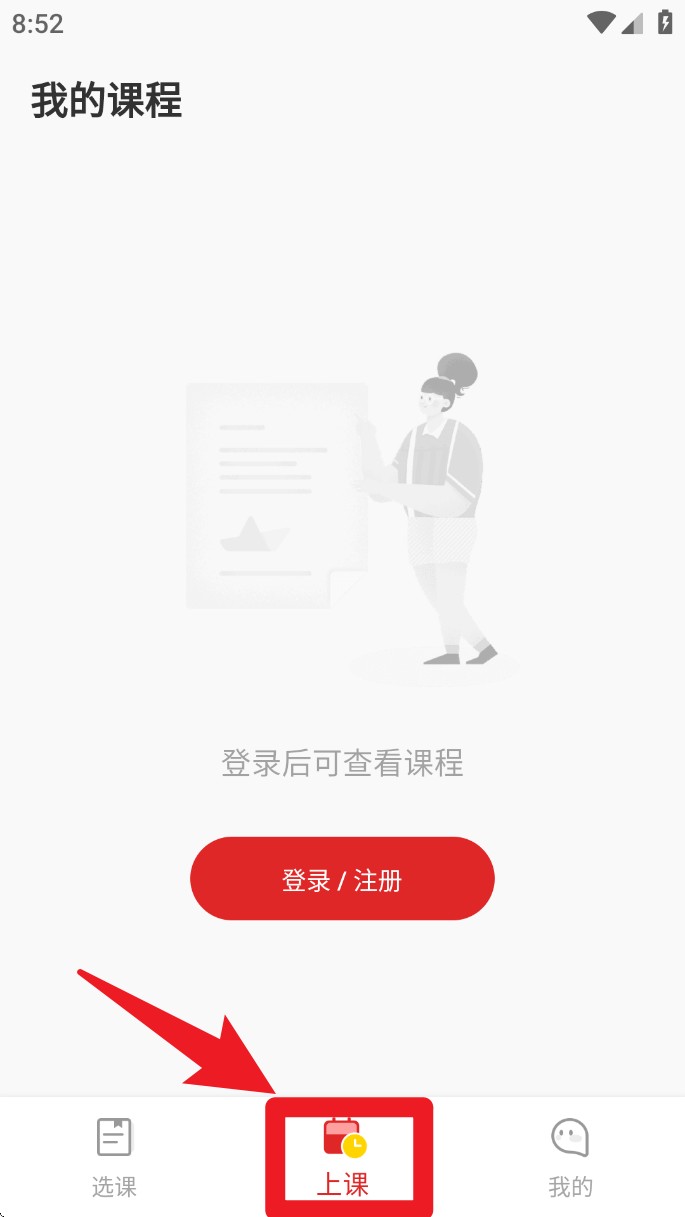Tap the 登录 / 注册 button
This screenshot has width=685, height=1217.
[x=342, y=879]
